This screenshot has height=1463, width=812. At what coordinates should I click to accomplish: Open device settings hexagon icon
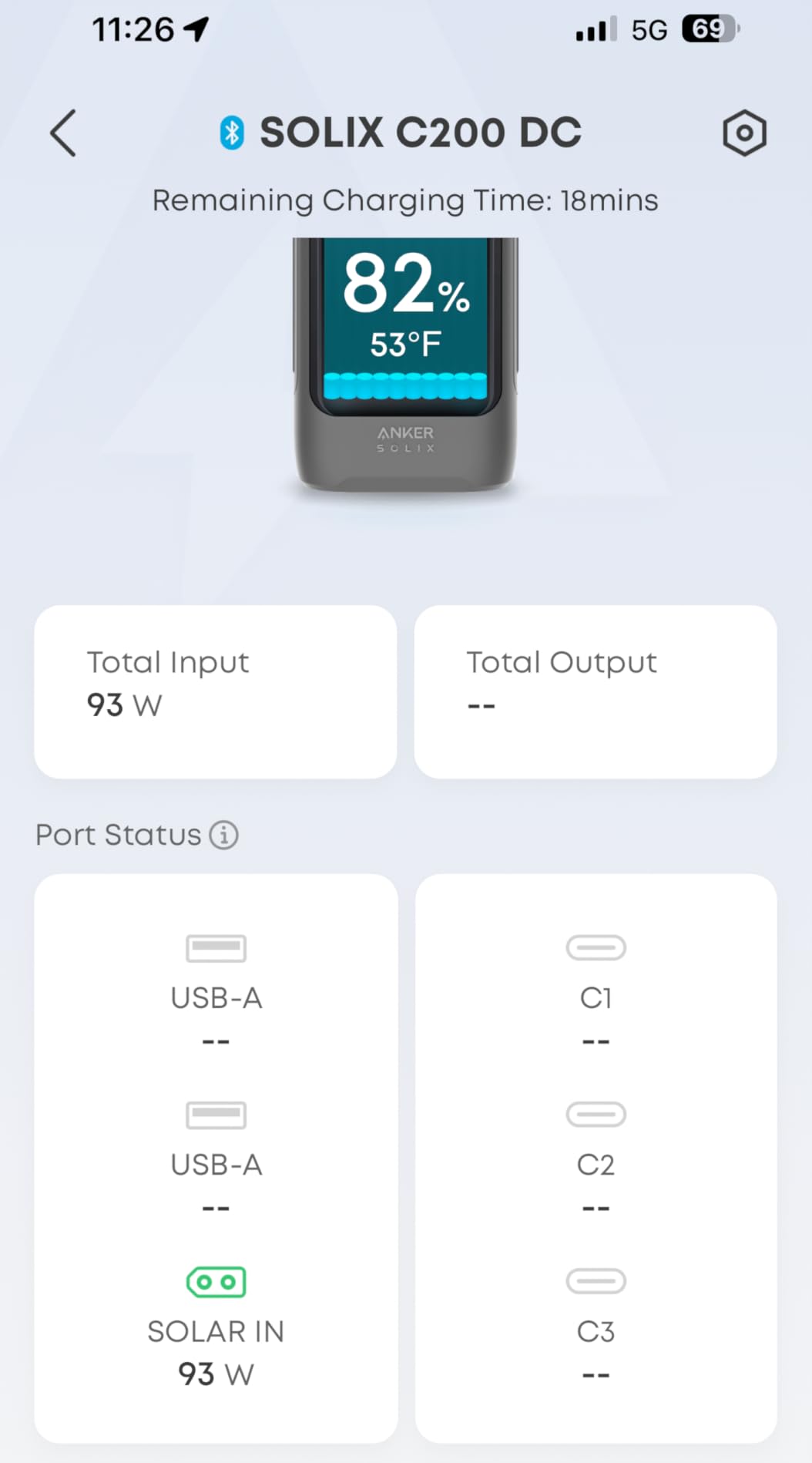pos(744,133)
